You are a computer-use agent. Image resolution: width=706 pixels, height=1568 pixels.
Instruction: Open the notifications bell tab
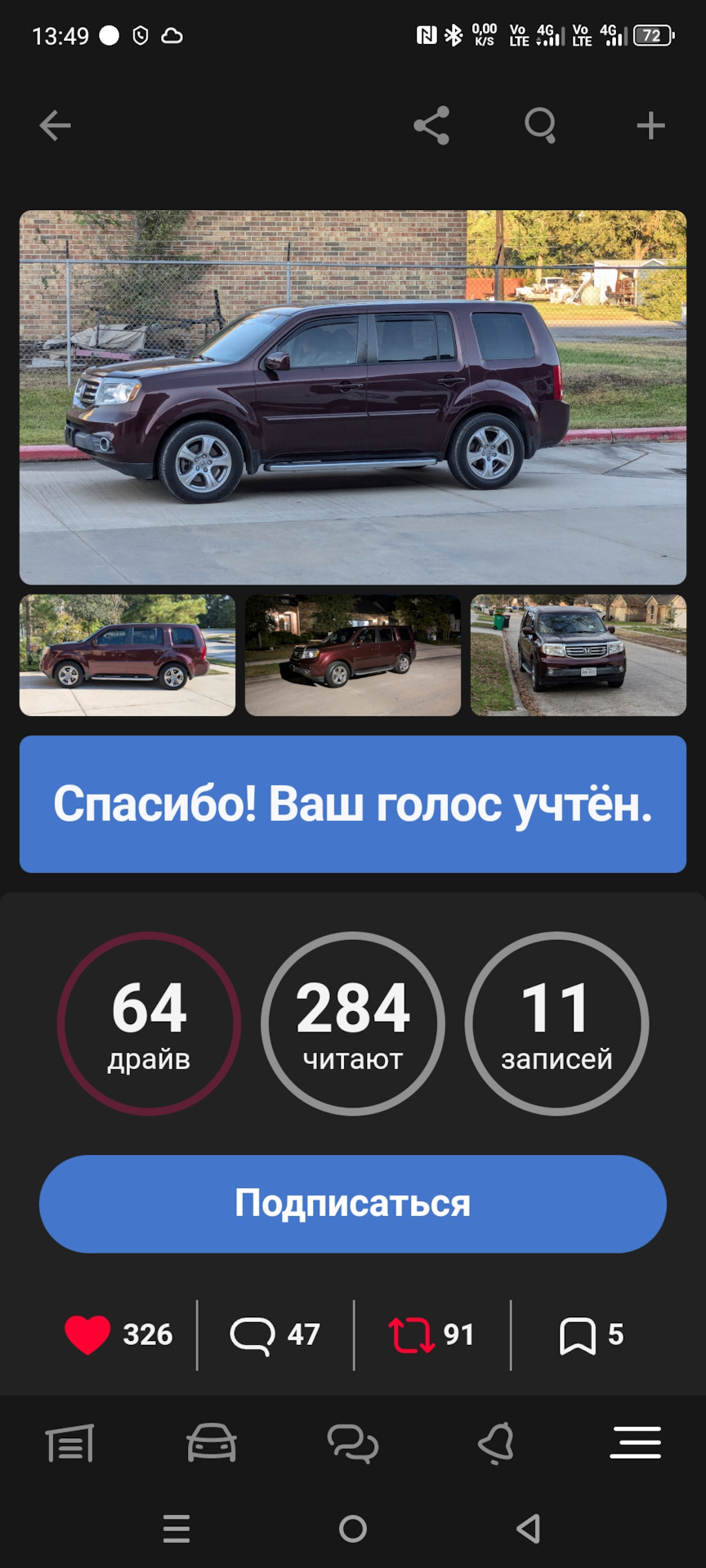495,1443
